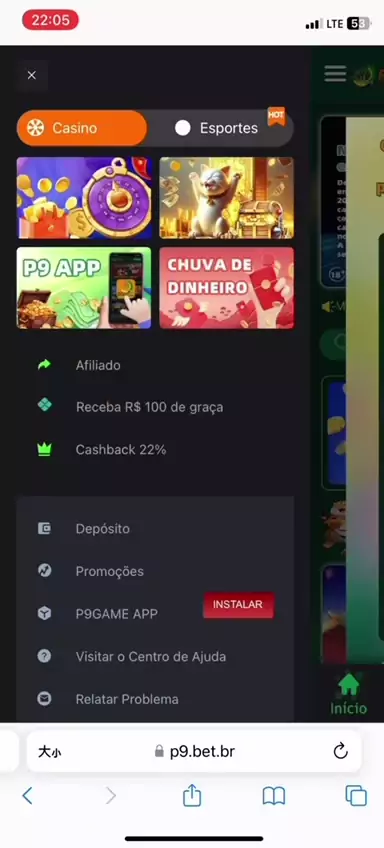Viewport: 384px width, 848px height.
Task: Tap the red Instalar button
Action: click(x=238, y=605)
